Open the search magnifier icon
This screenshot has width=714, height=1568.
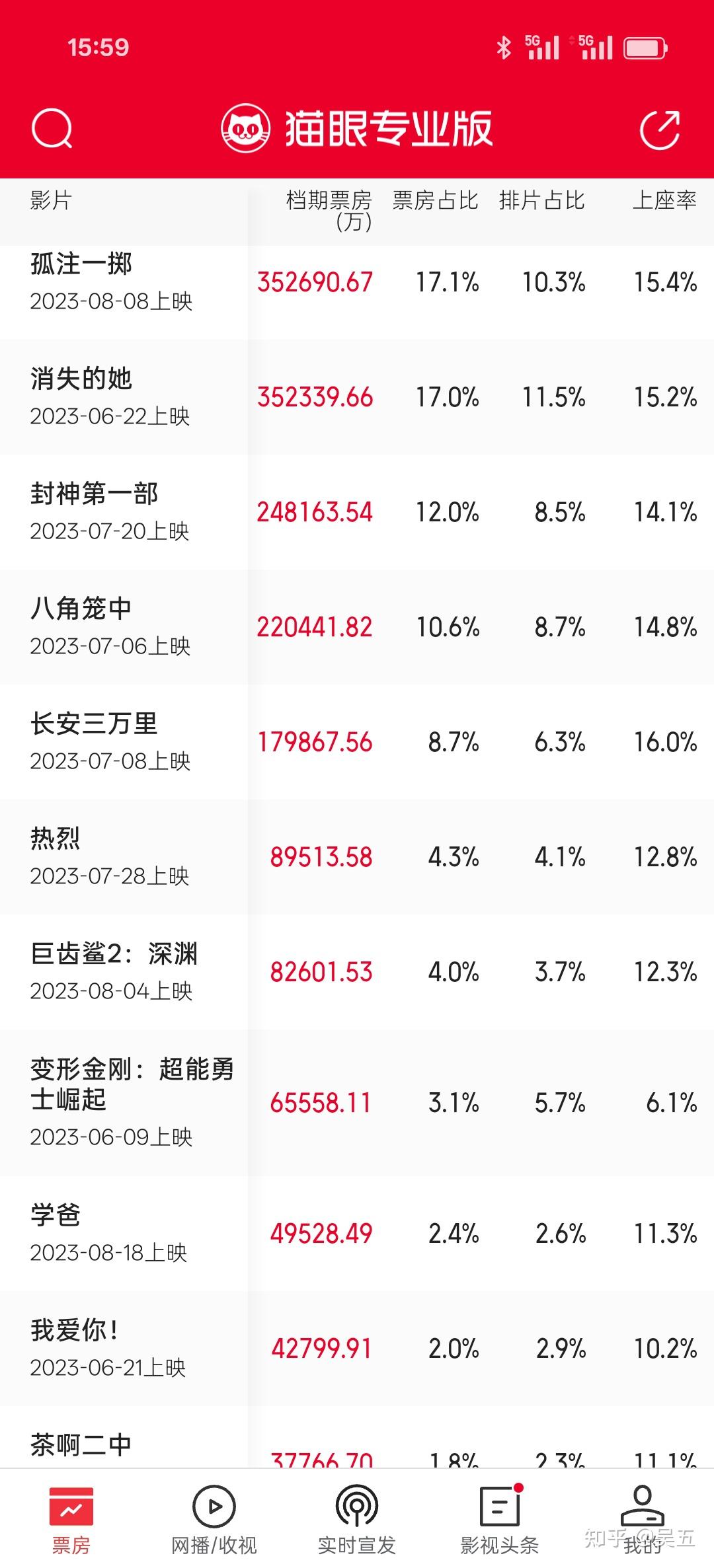(x=53, y=128)
